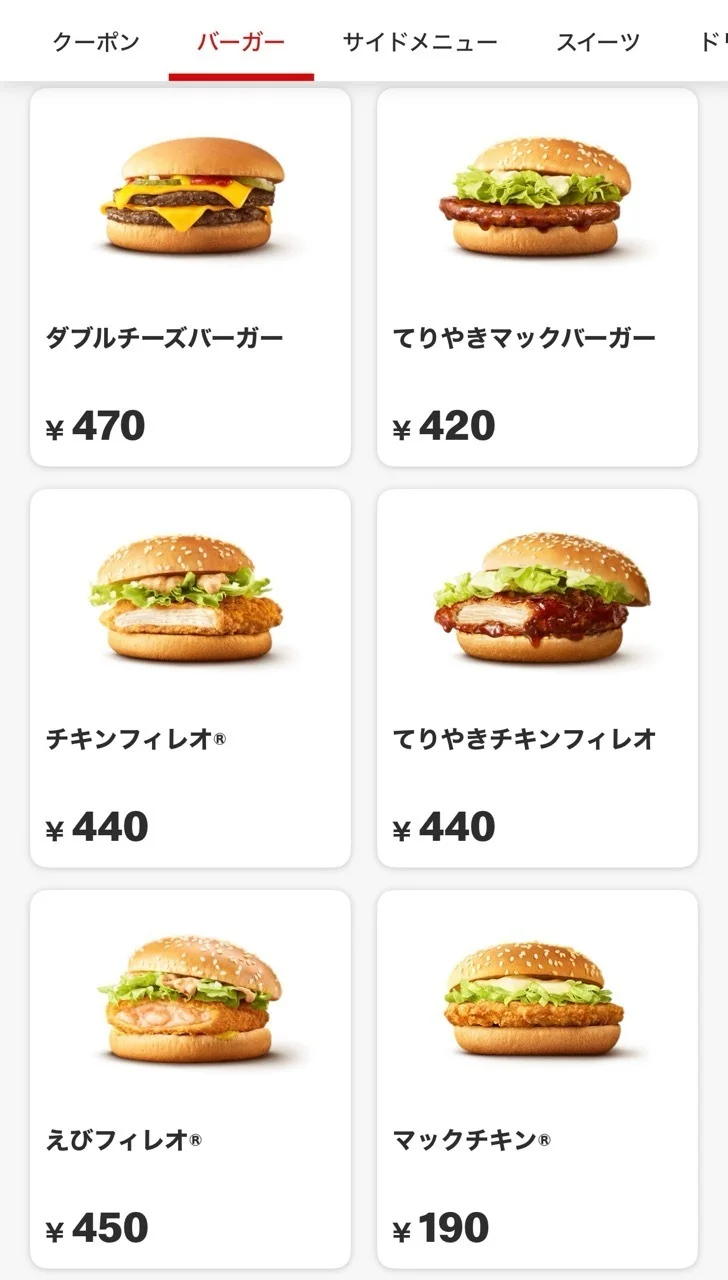Select the チキンフィレオ burger card
The width and height of the screenshot is (728, 1280).
coord(190,678)
